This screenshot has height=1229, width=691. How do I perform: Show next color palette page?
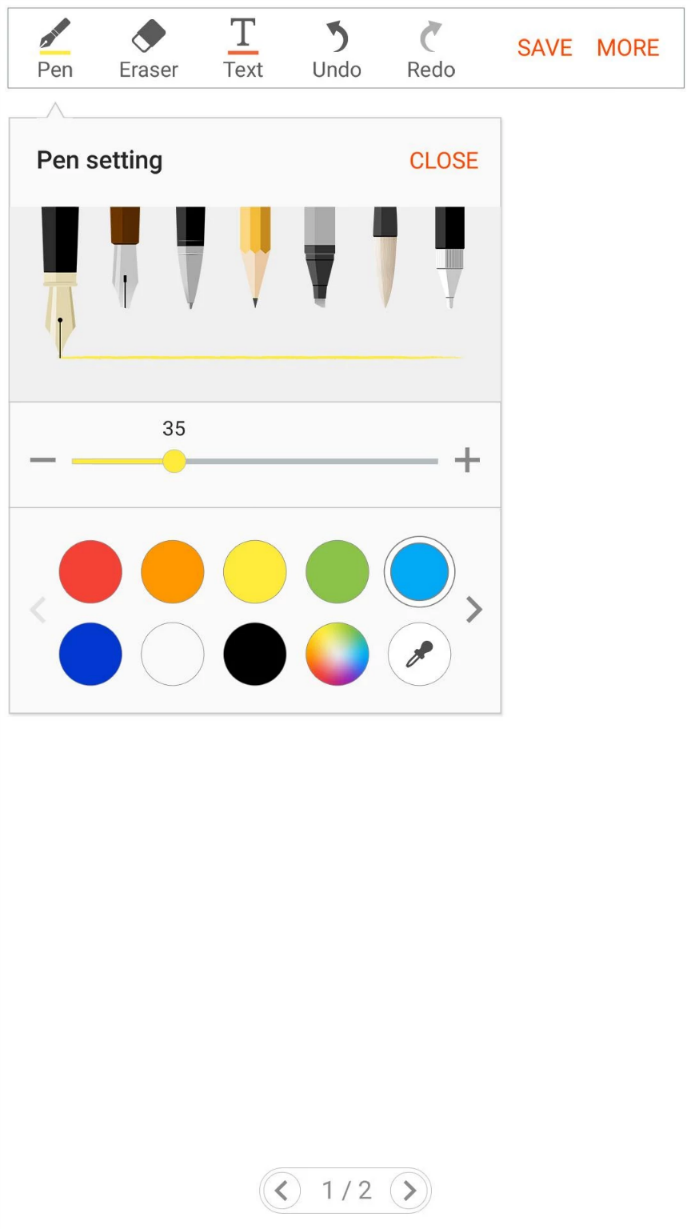[x=475, y=610]
